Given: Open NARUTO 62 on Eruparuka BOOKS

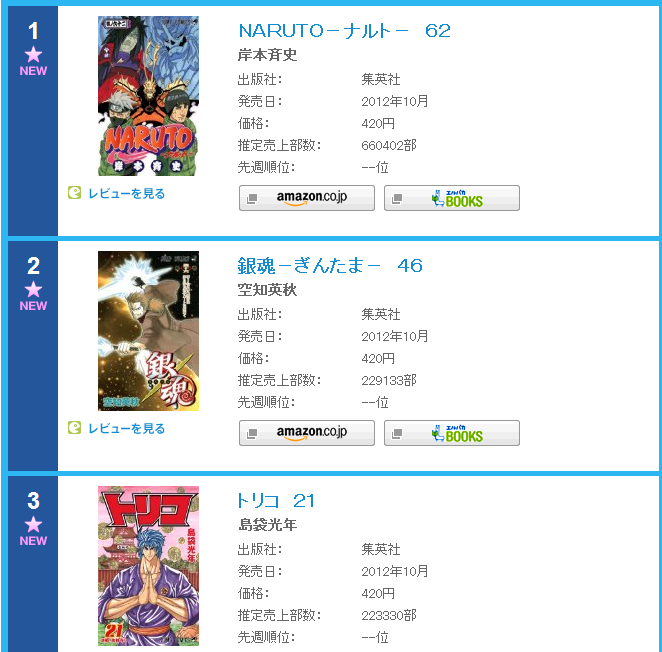Looking at the screenshot, I should coord(452,198).
